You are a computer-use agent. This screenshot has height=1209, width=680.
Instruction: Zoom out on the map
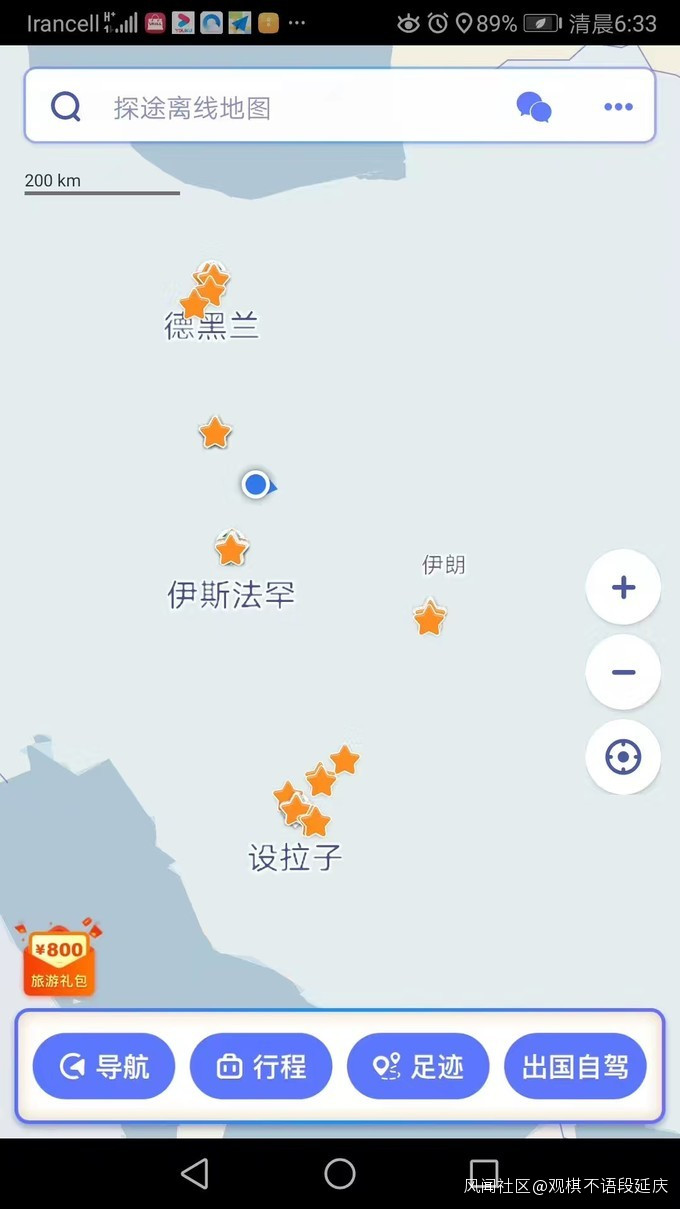point(623,672)
